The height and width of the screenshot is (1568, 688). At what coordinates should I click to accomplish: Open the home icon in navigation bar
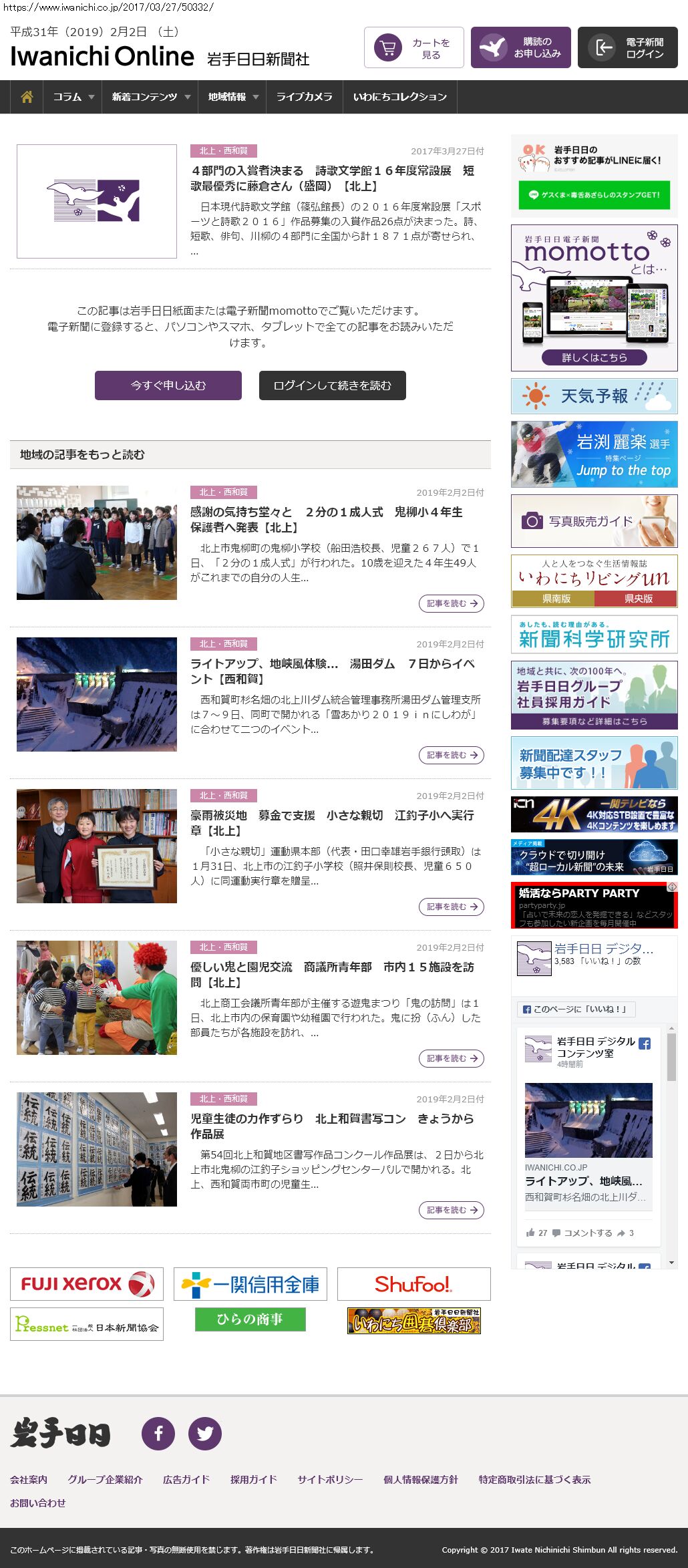(x=27, y=97)
